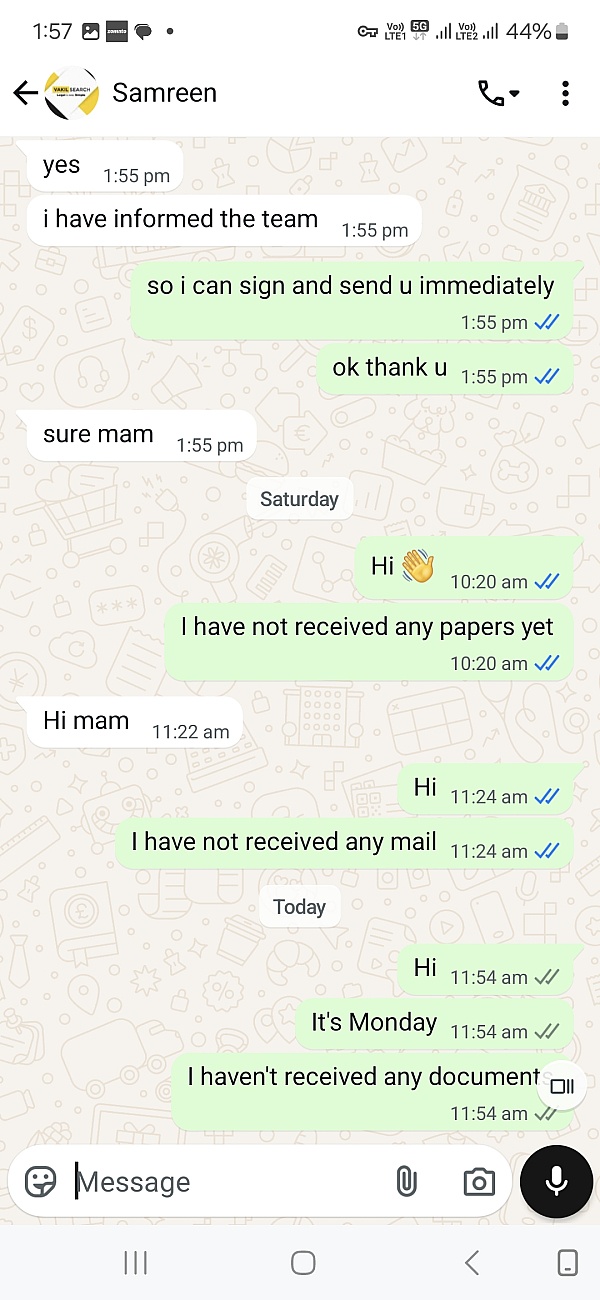This screenshot has width=600, height=1300.
Task: Go back to the chats list
Action: coord(25,93)
